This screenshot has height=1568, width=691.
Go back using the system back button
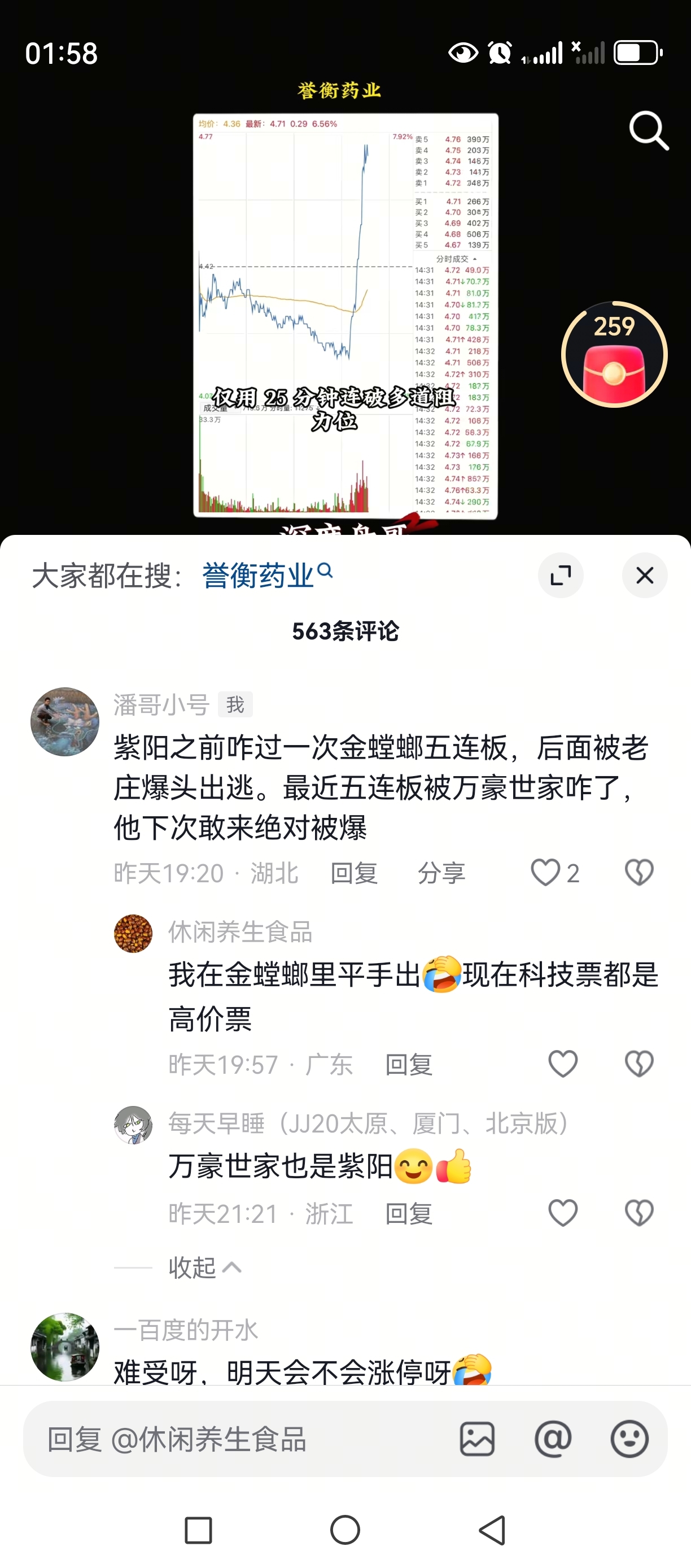coord(492,1530)
